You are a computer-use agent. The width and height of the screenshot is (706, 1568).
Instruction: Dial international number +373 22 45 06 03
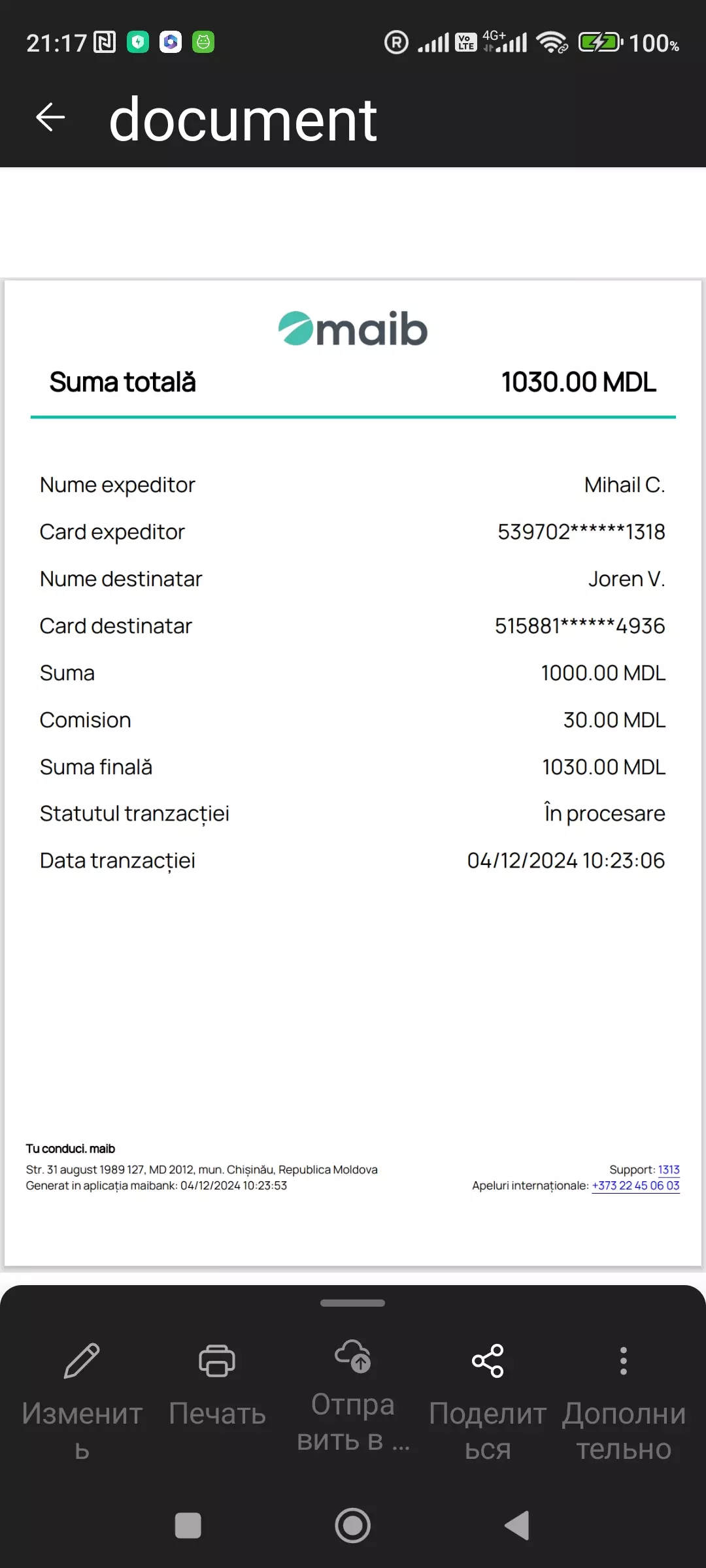[635, 1185]
